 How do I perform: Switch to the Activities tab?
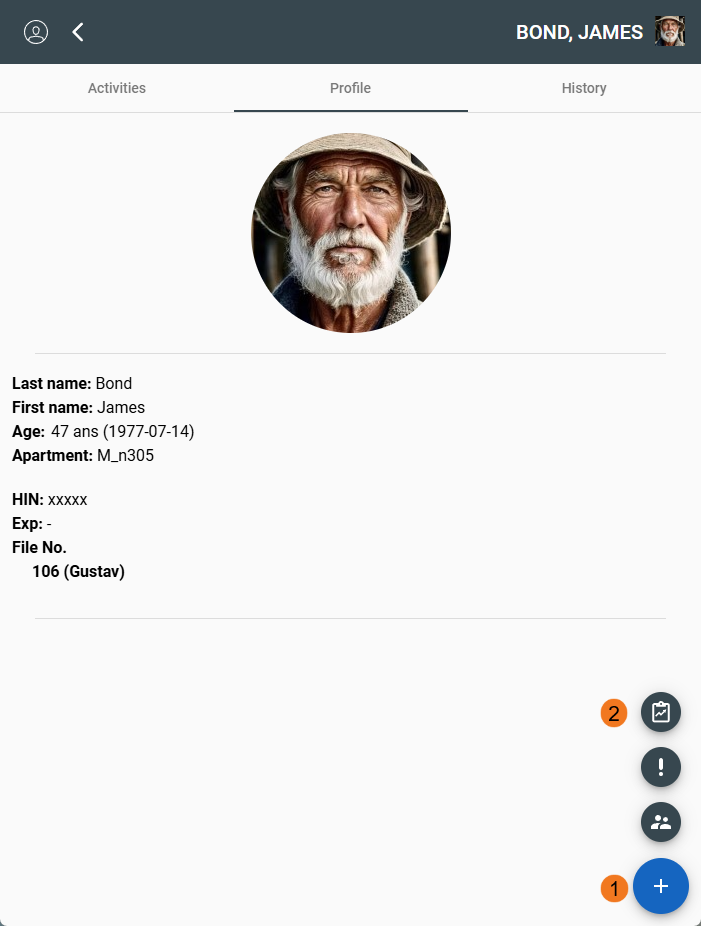[x=117, y=88]
